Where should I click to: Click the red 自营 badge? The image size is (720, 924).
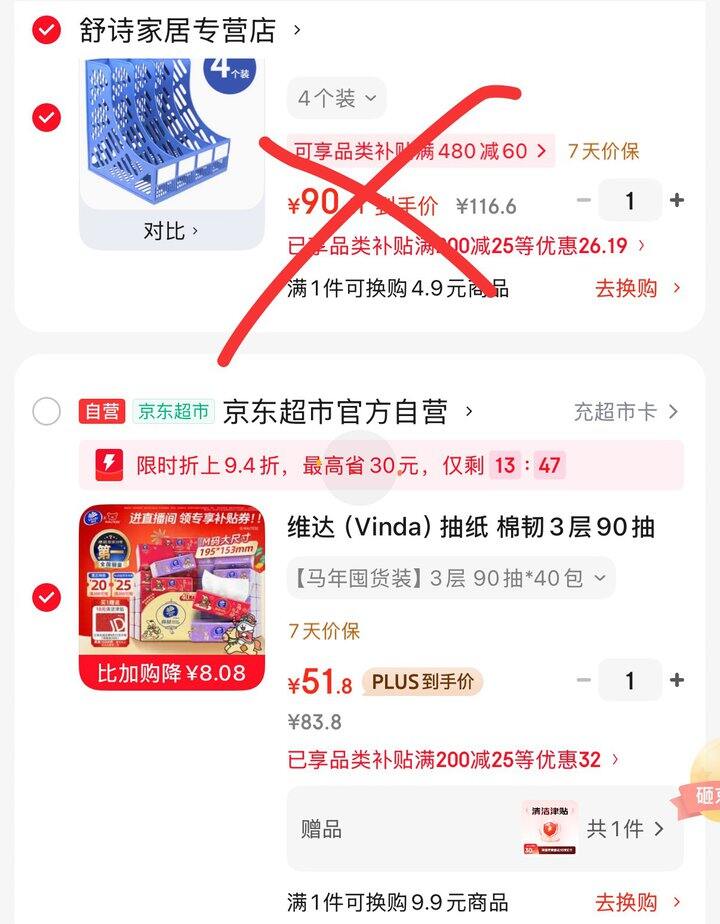tap(101, 411)
